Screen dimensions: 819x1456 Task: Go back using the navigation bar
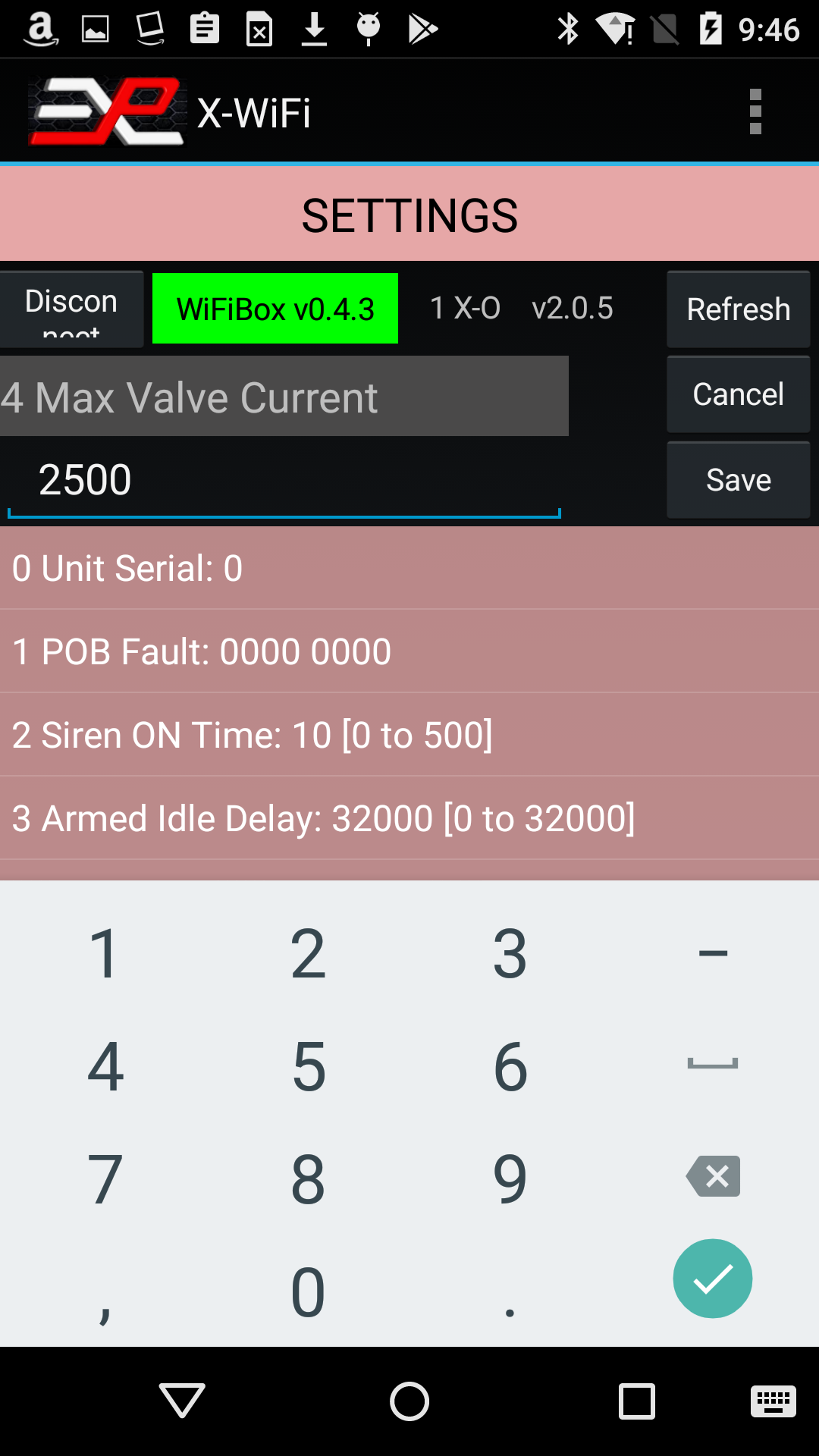[182, 1400]
